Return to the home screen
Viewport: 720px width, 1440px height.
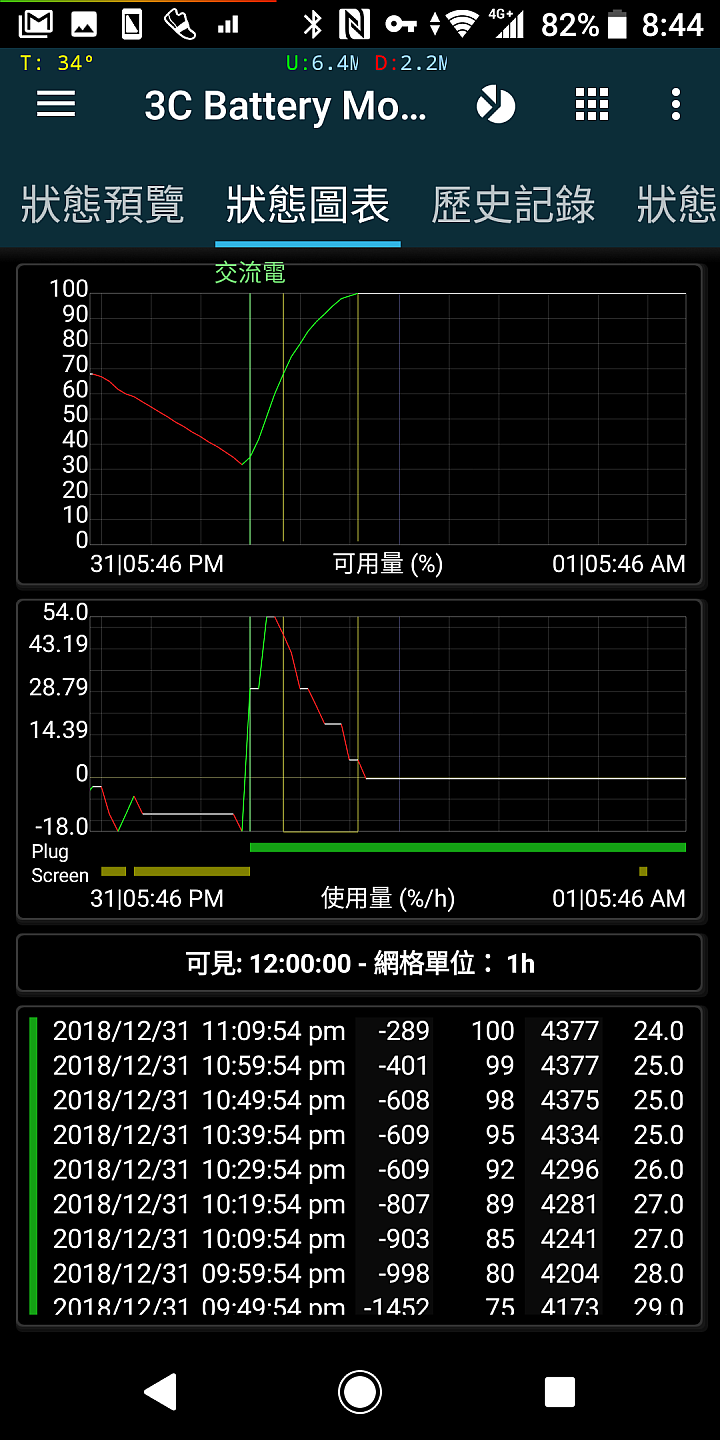point(360,1392)
